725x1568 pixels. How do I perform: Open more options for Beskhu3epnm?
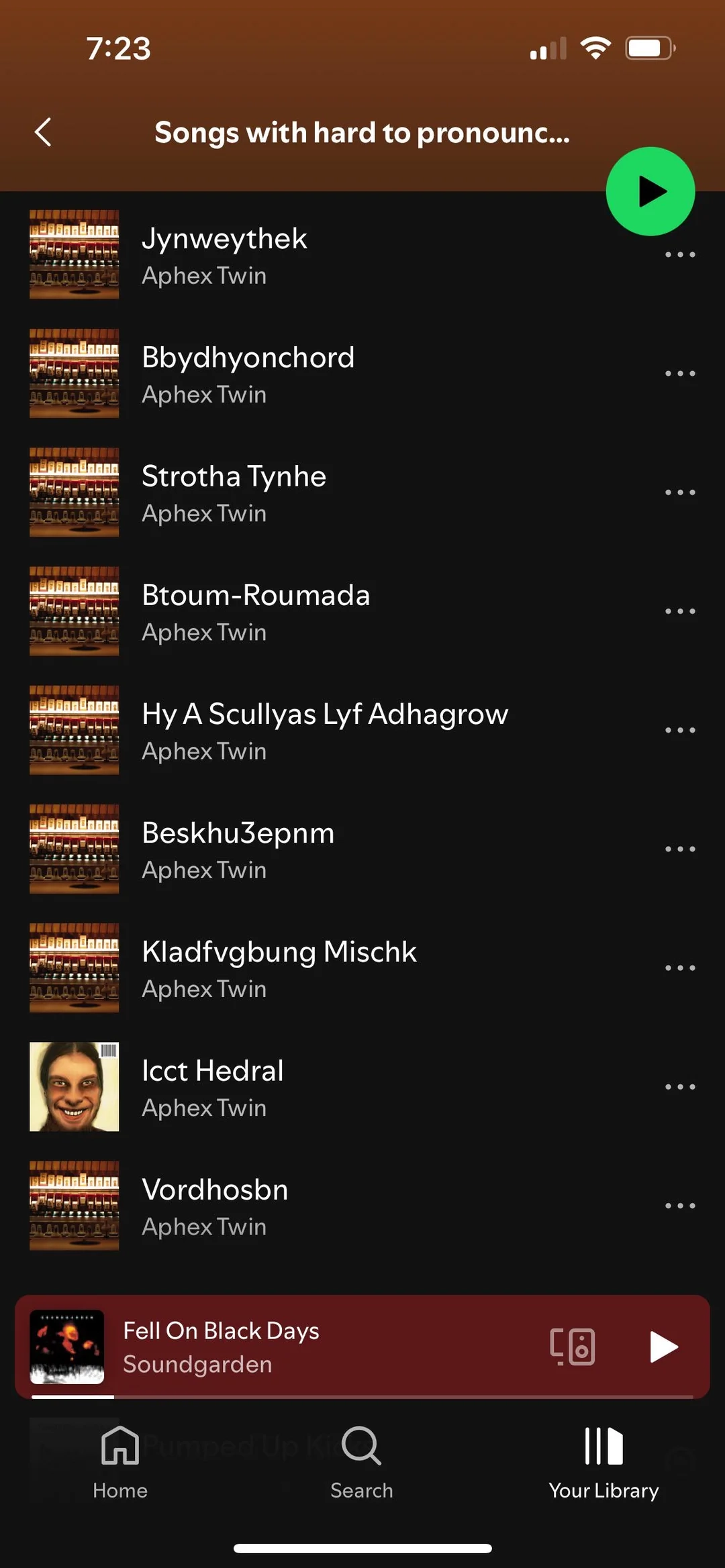point(679,849)
